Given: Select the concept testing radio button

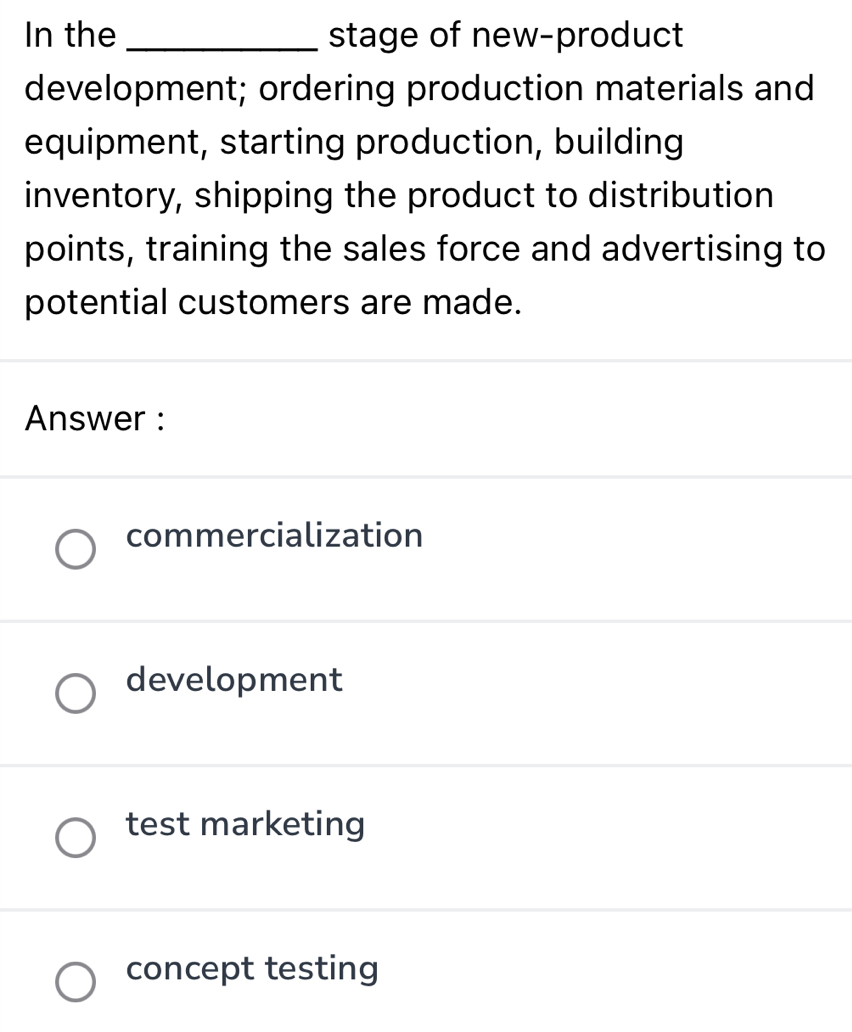Looking at the screenshot, I should pos(76,982).
